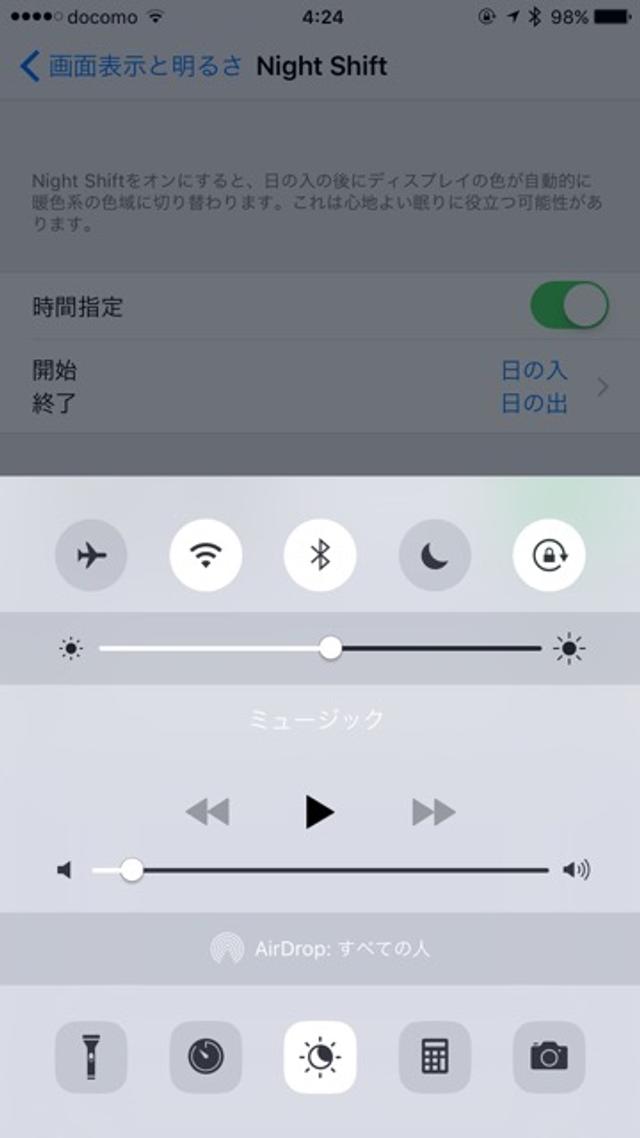Skip to the next track
Screen dimensions: 640x1138
pos(433,812)
